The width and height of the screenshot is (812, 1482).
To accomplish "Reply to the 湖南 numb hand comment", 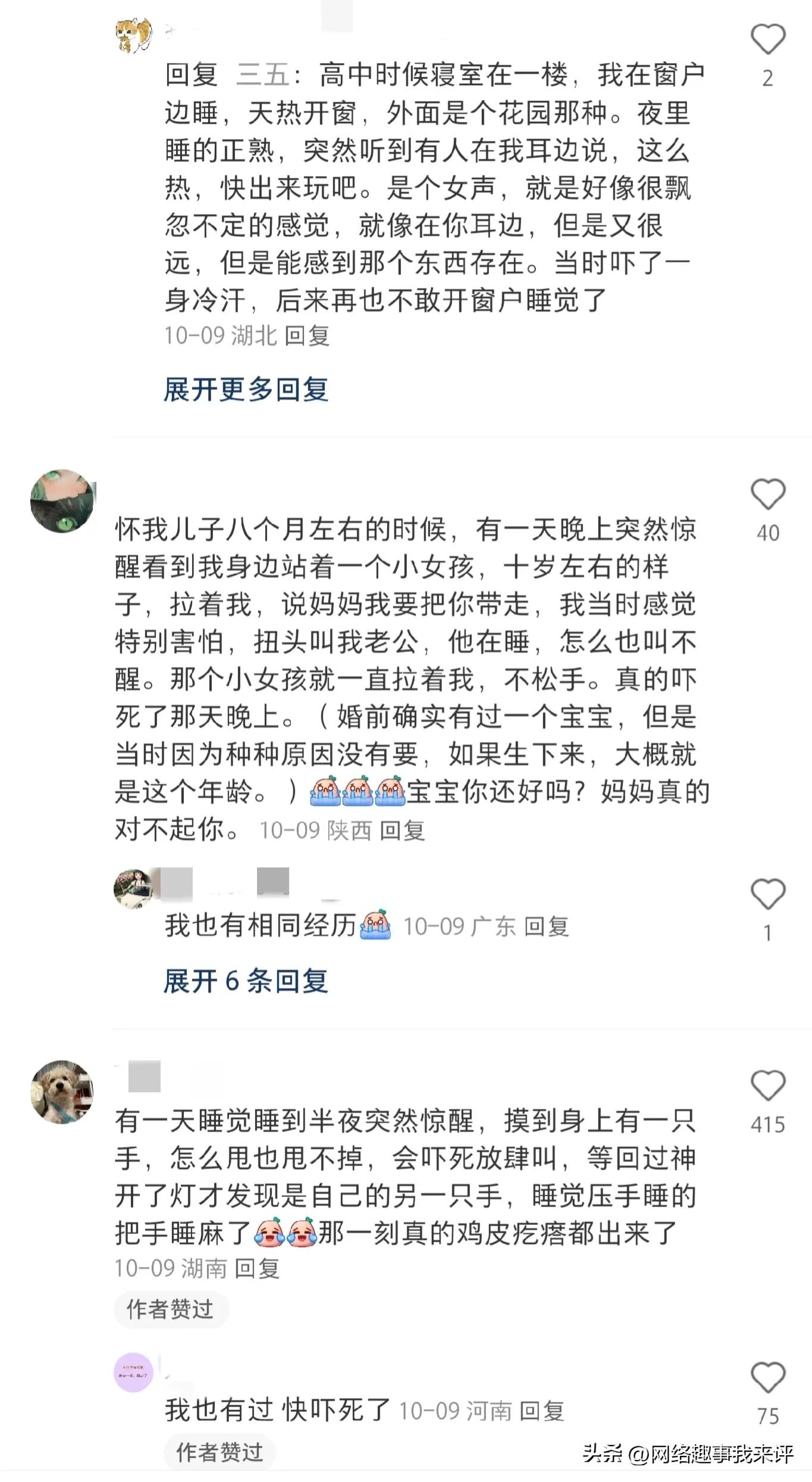I will tap(257, 1269).
